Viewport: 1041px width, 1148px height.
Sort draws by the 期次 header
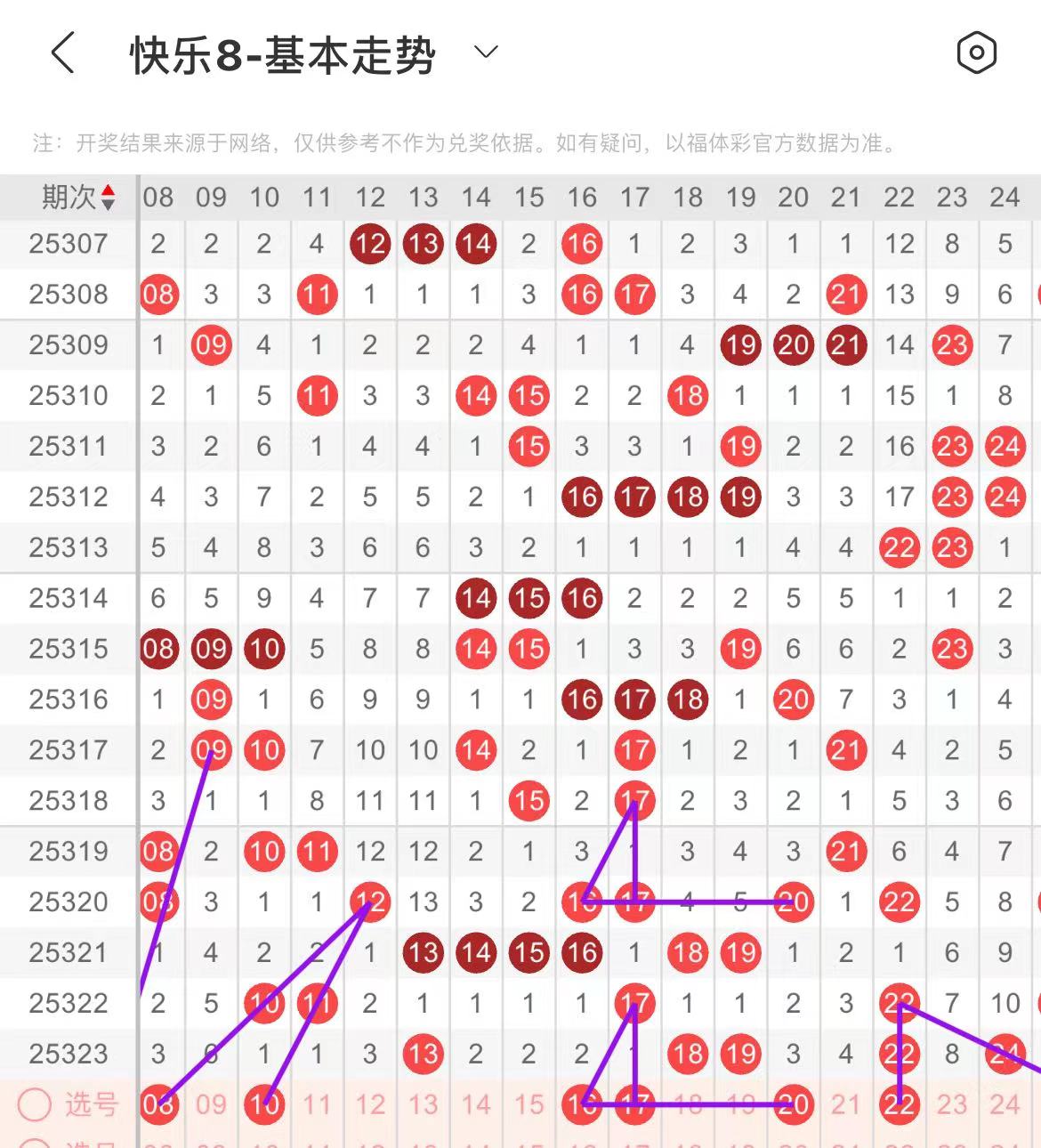(77, 197)
